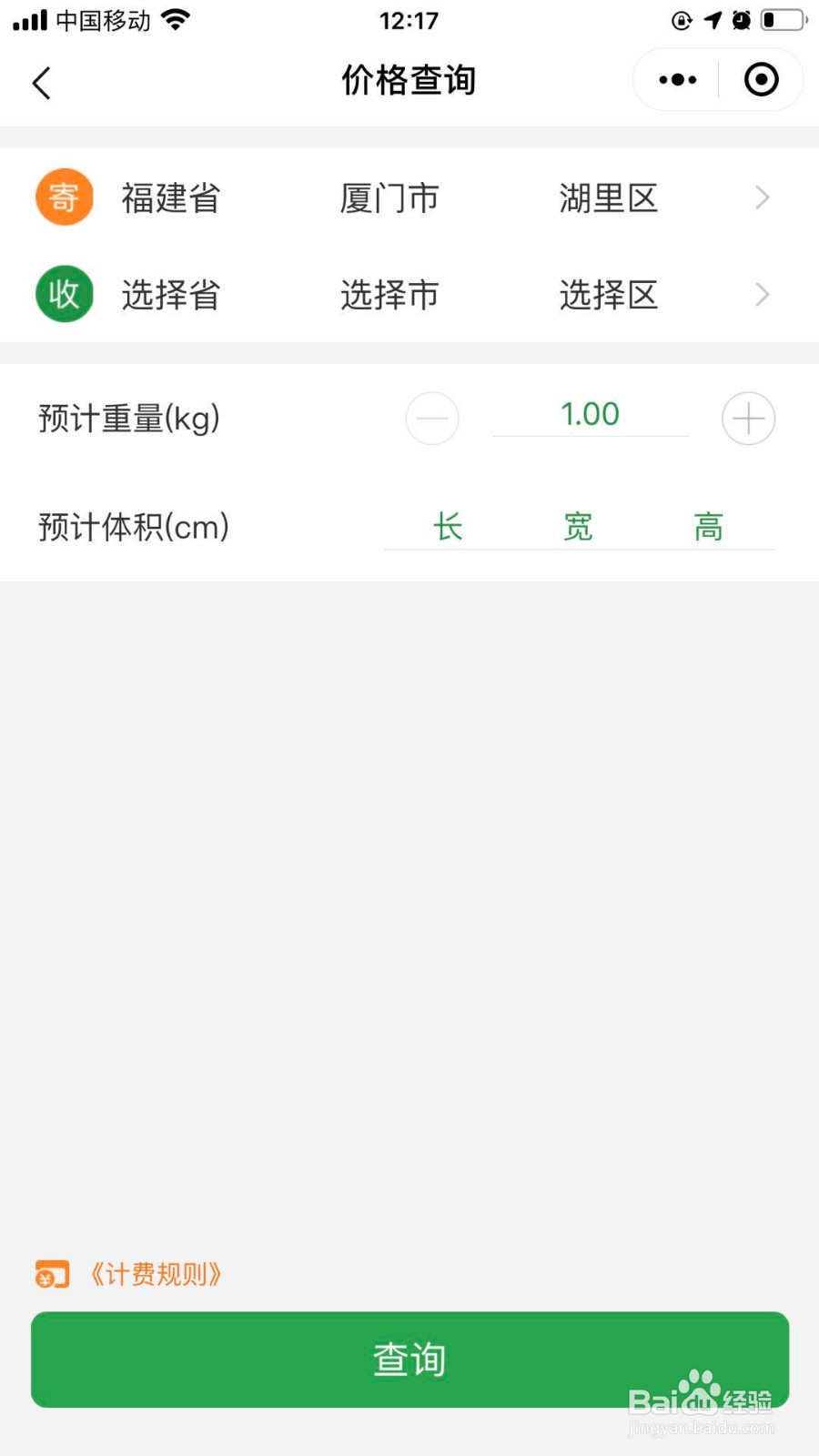819x1456 pixels.
Task: Tap the circular exit mini-program icon
Action: click(x=761, y=80)
